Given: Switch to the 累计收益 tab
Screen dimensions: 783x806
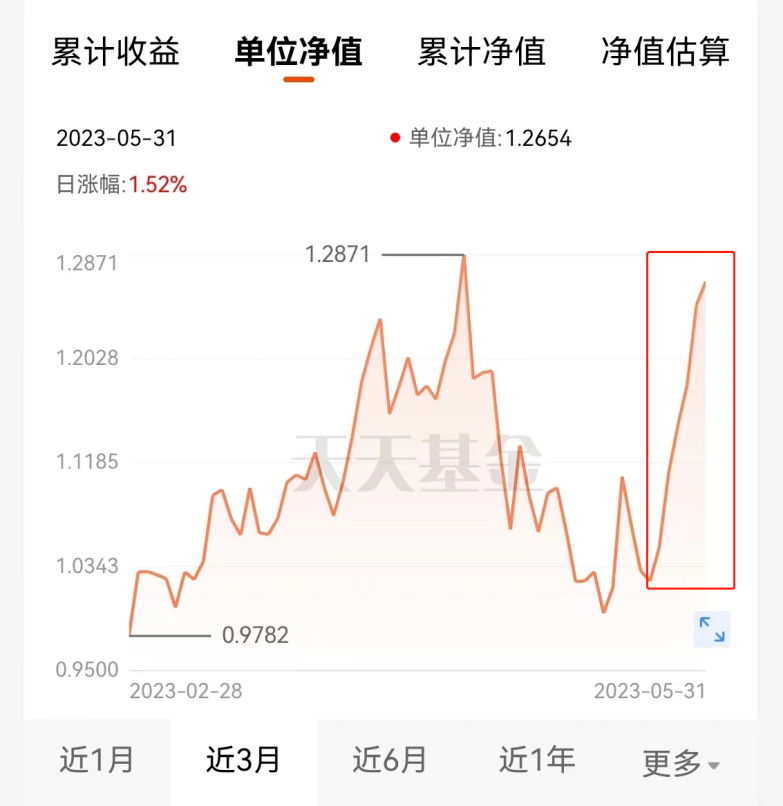Looking at the screenshot, I should point(116,52).
